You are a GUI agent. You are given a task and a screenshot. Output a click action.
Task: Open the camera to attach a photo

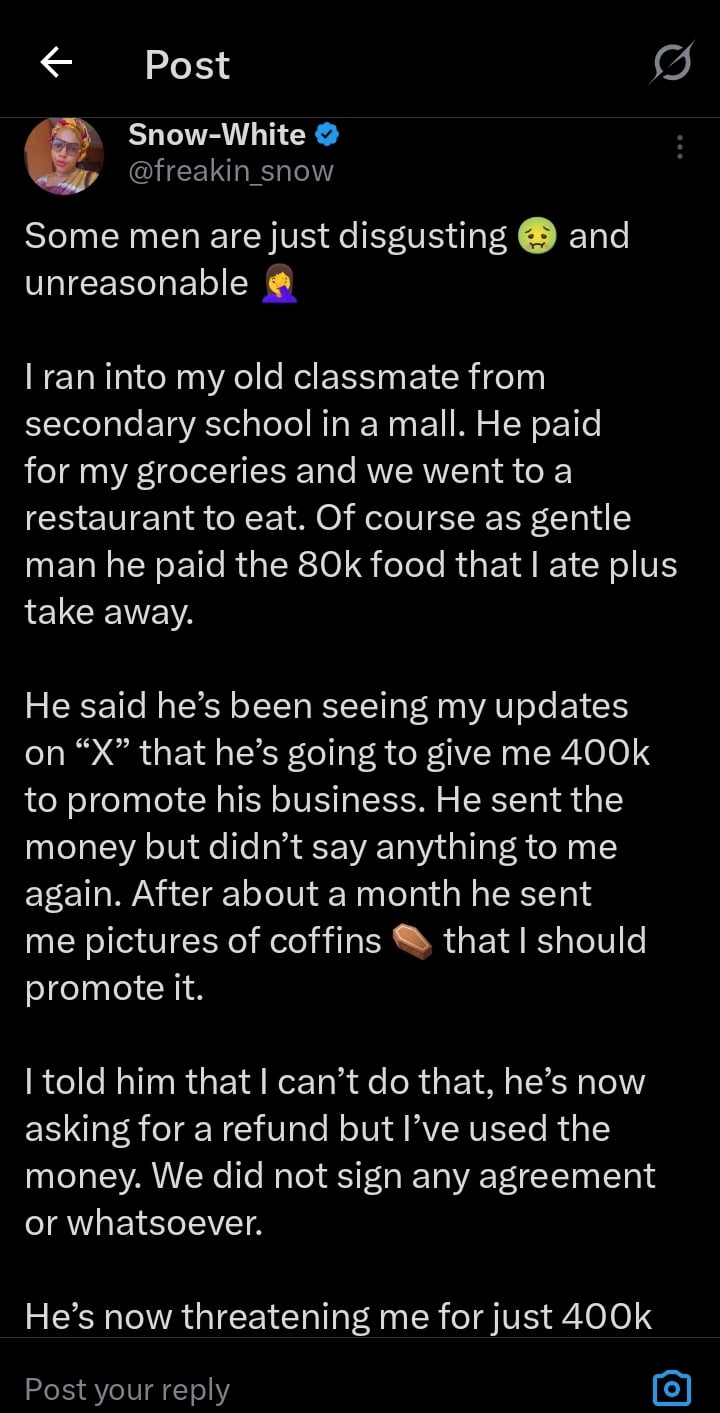click(672, 1388)
